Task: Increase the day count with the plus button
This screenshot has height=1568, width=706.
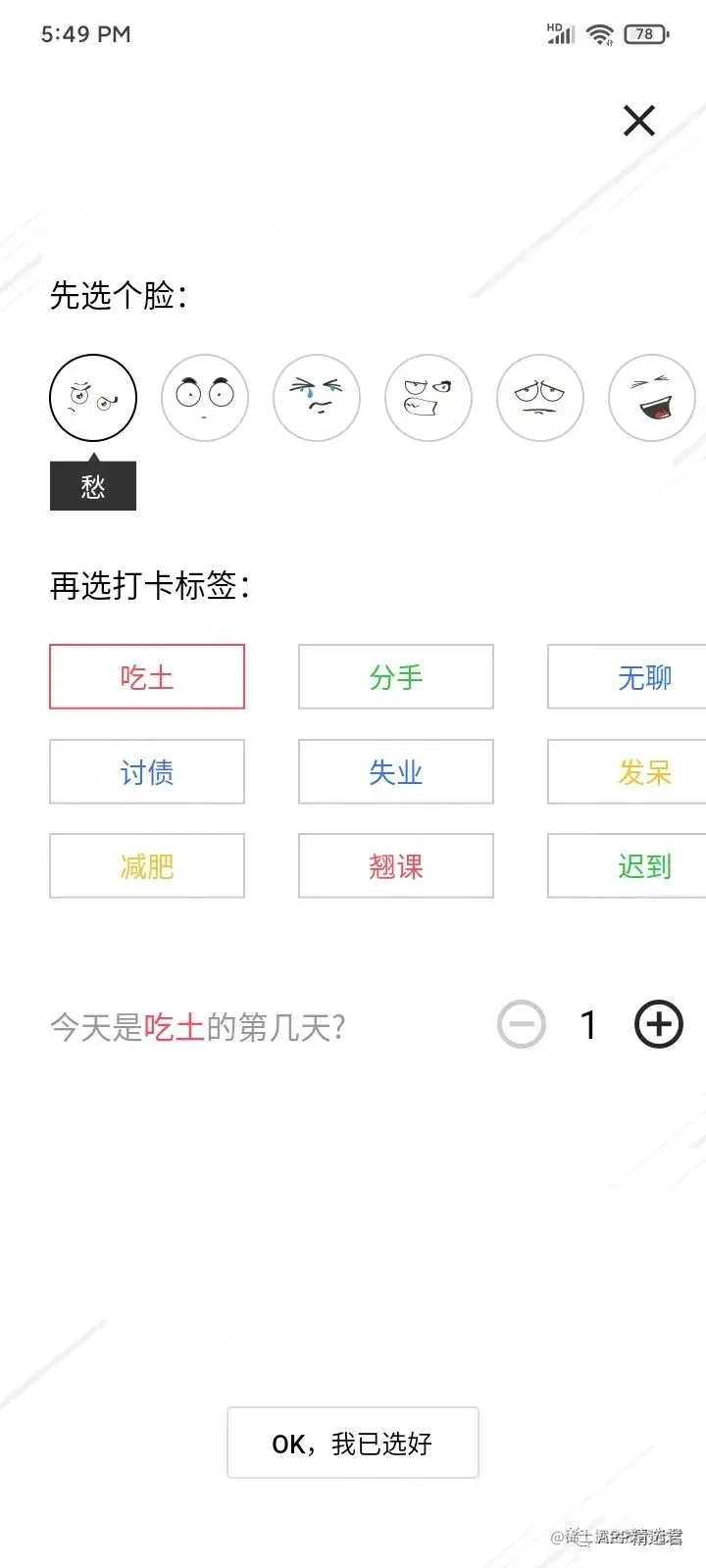Action: pyautogui.click(x=657, y=1024)
